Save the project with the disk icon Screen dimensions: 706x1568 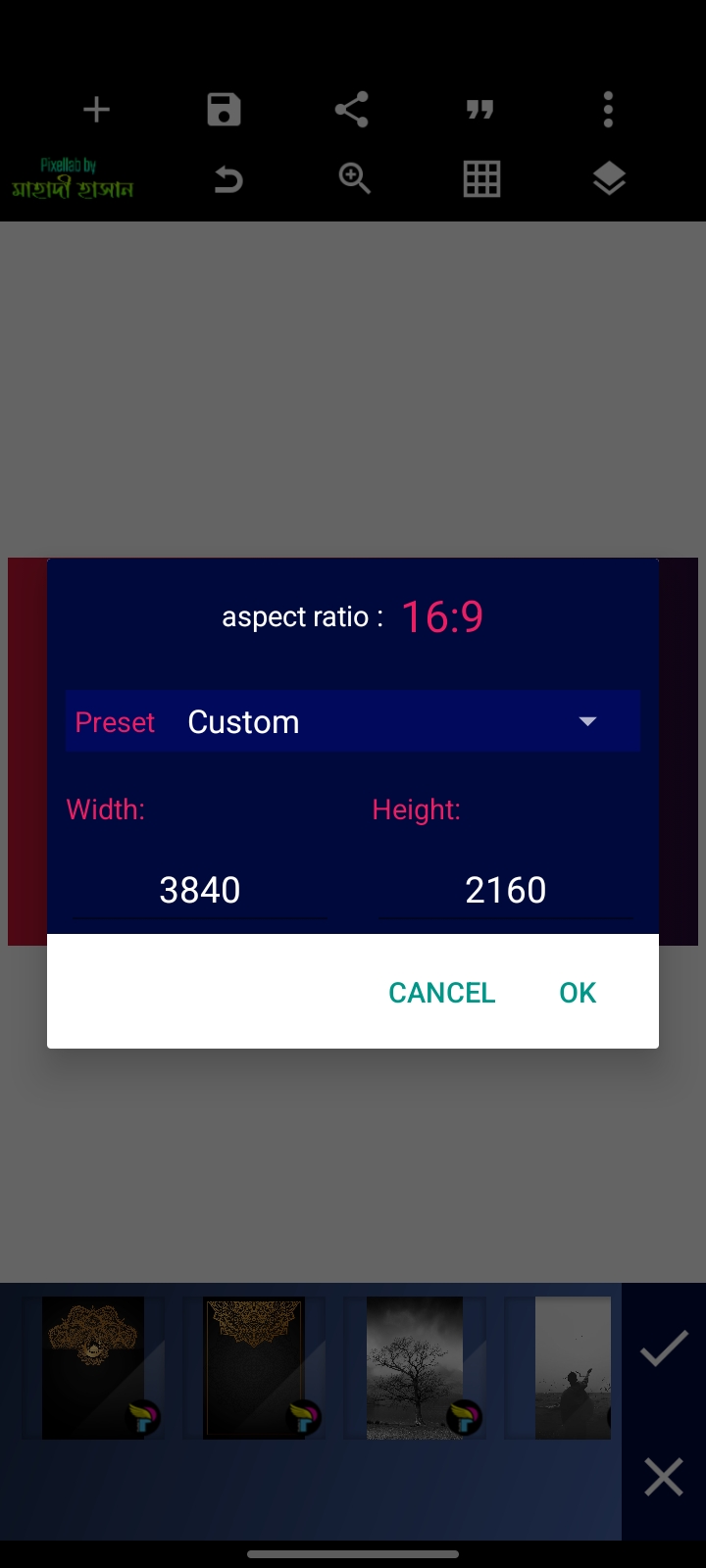224,110
